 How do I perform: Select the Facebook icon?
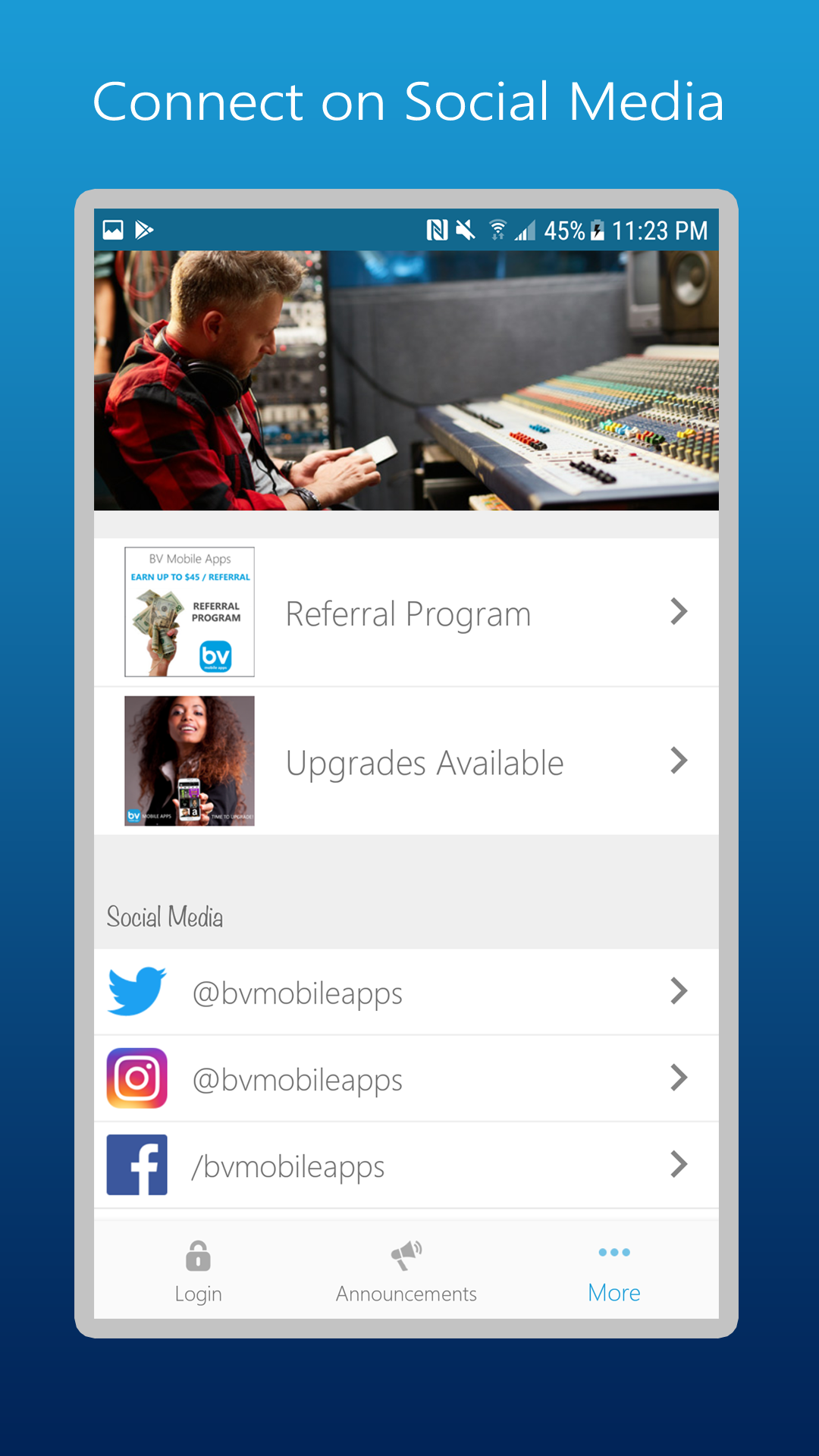point(136,1165)
